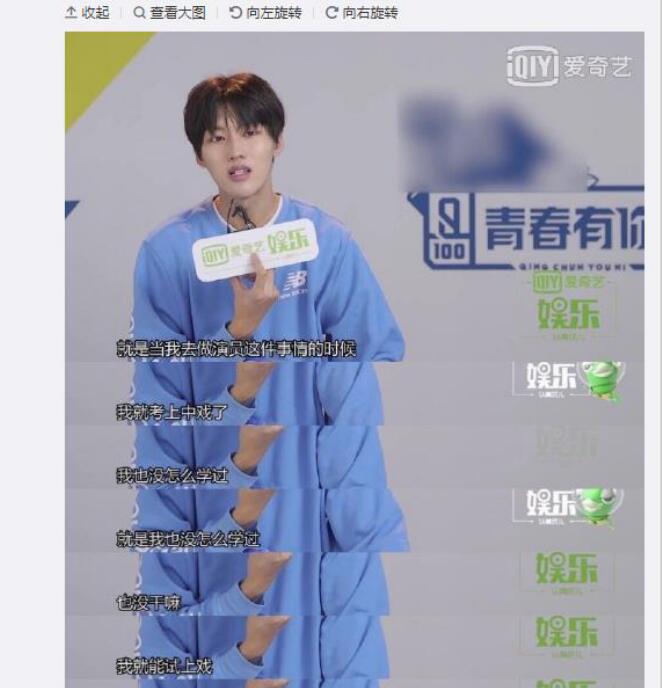Open the full-size image via 查看大图
The width and height of the screenshot is (662, 688).
coord(170,13)
